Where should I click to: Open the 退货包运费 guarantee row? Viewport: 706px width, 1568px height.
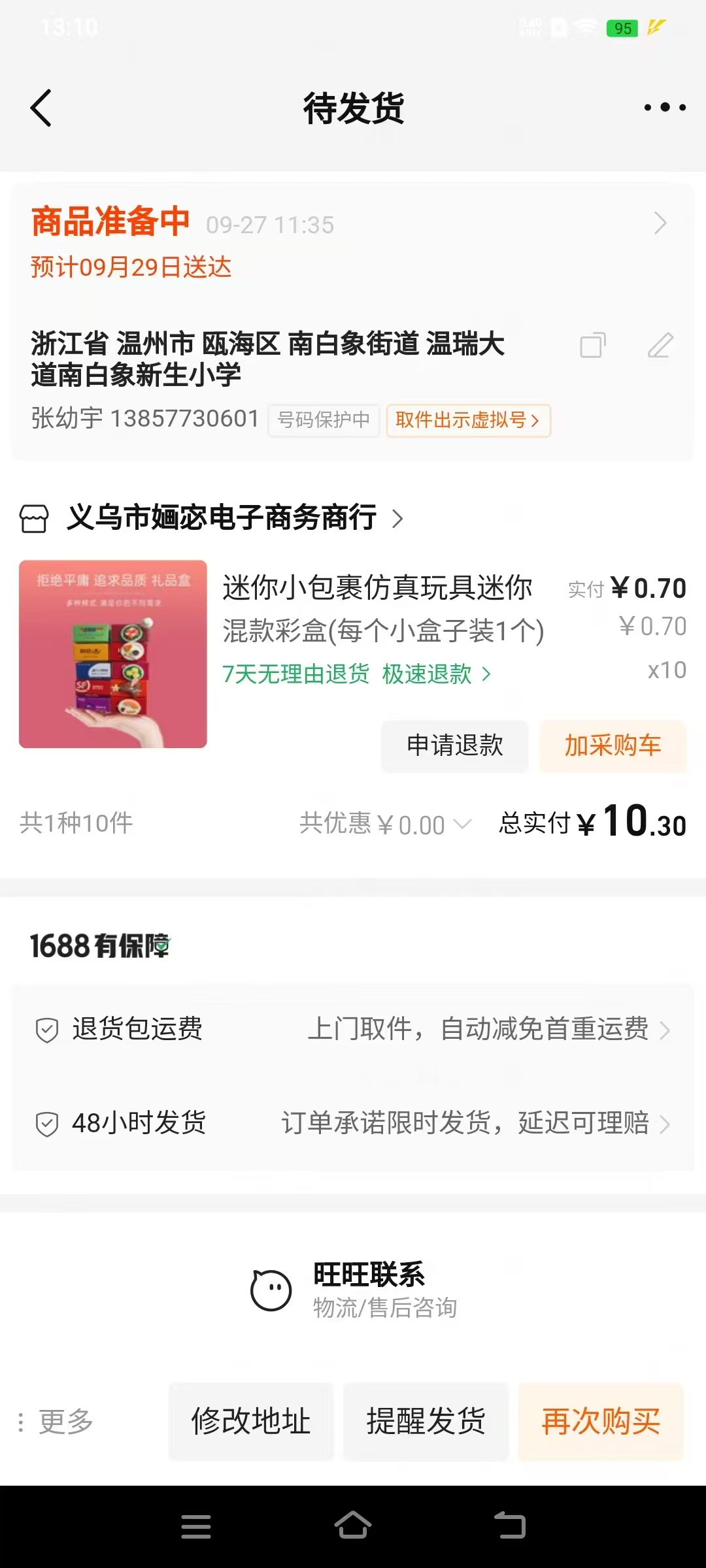click(353, 1030)
